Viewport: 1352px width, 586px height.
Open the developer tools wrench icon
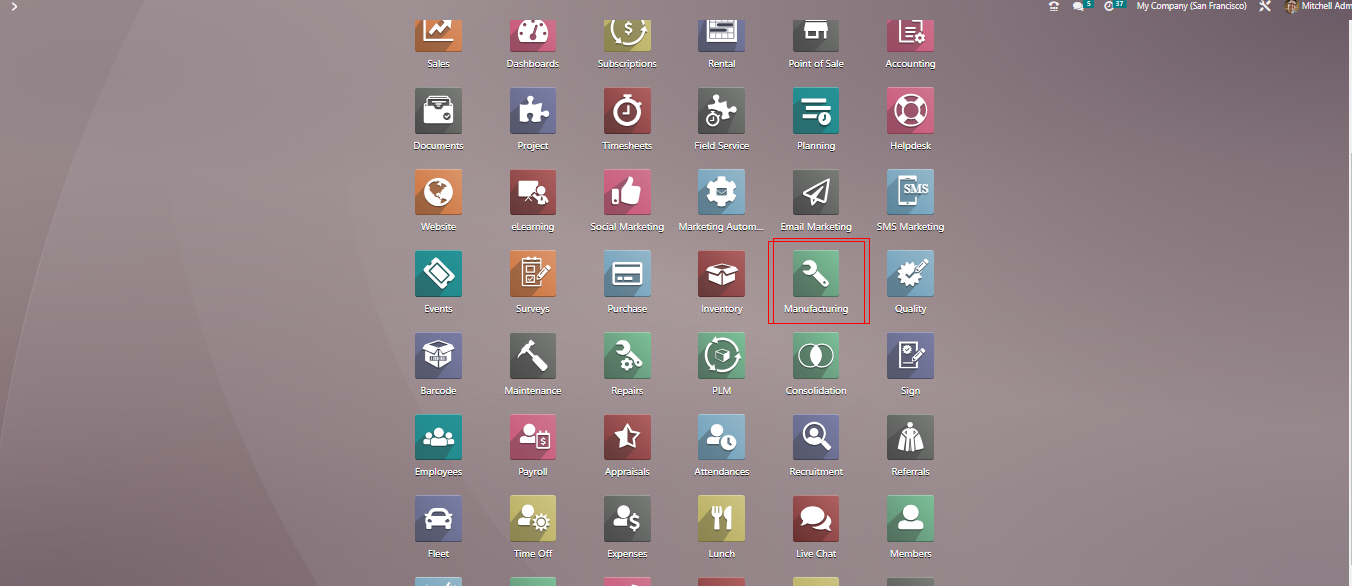click(1265, 6)
